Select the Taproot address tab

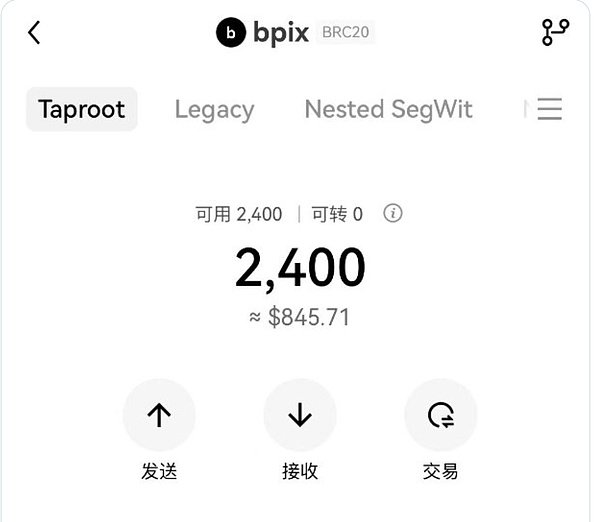82,109
